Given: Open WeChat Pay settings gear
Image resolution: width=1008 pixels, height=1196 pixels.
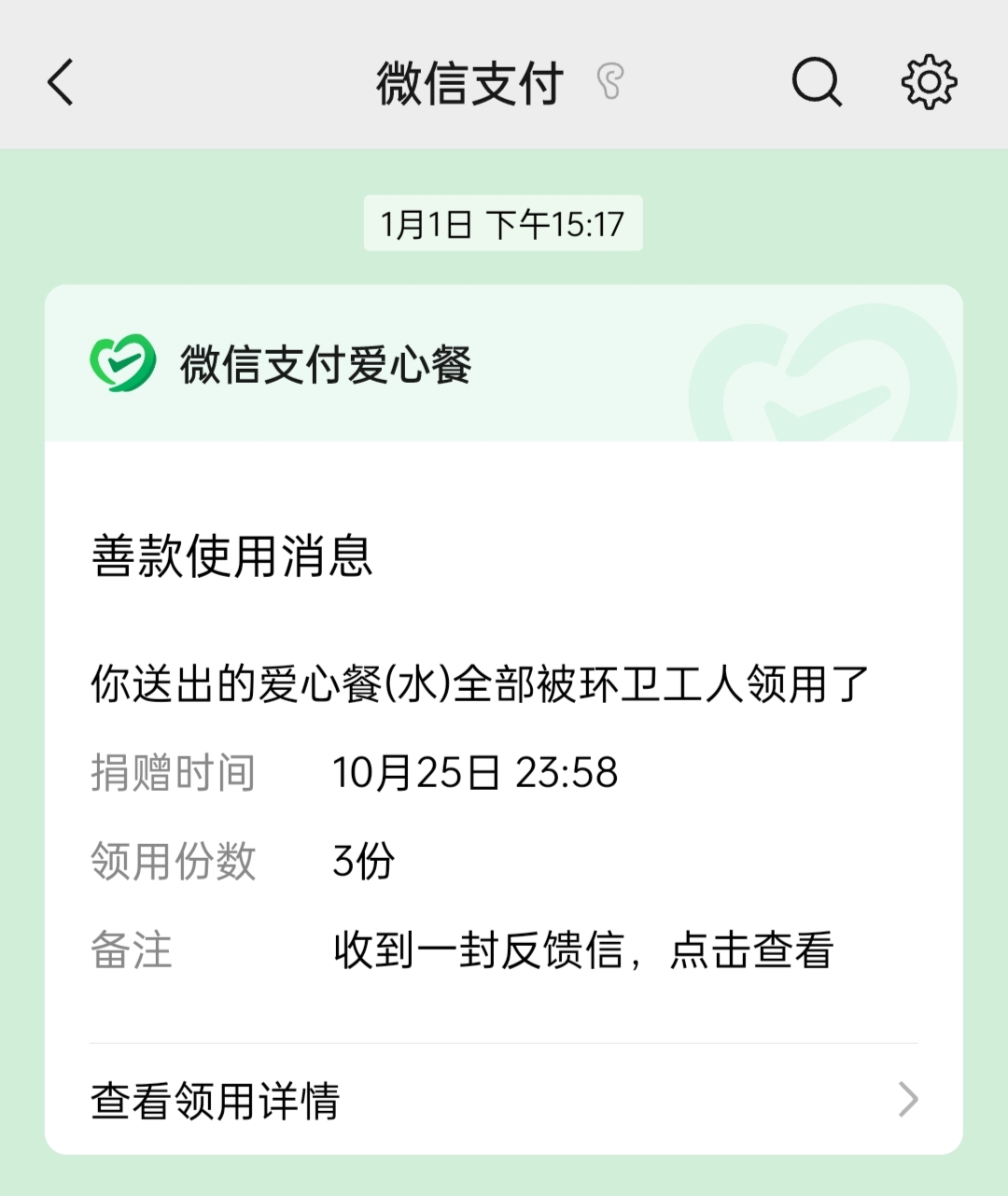Looking at the screenshot, I should point(929,82).
